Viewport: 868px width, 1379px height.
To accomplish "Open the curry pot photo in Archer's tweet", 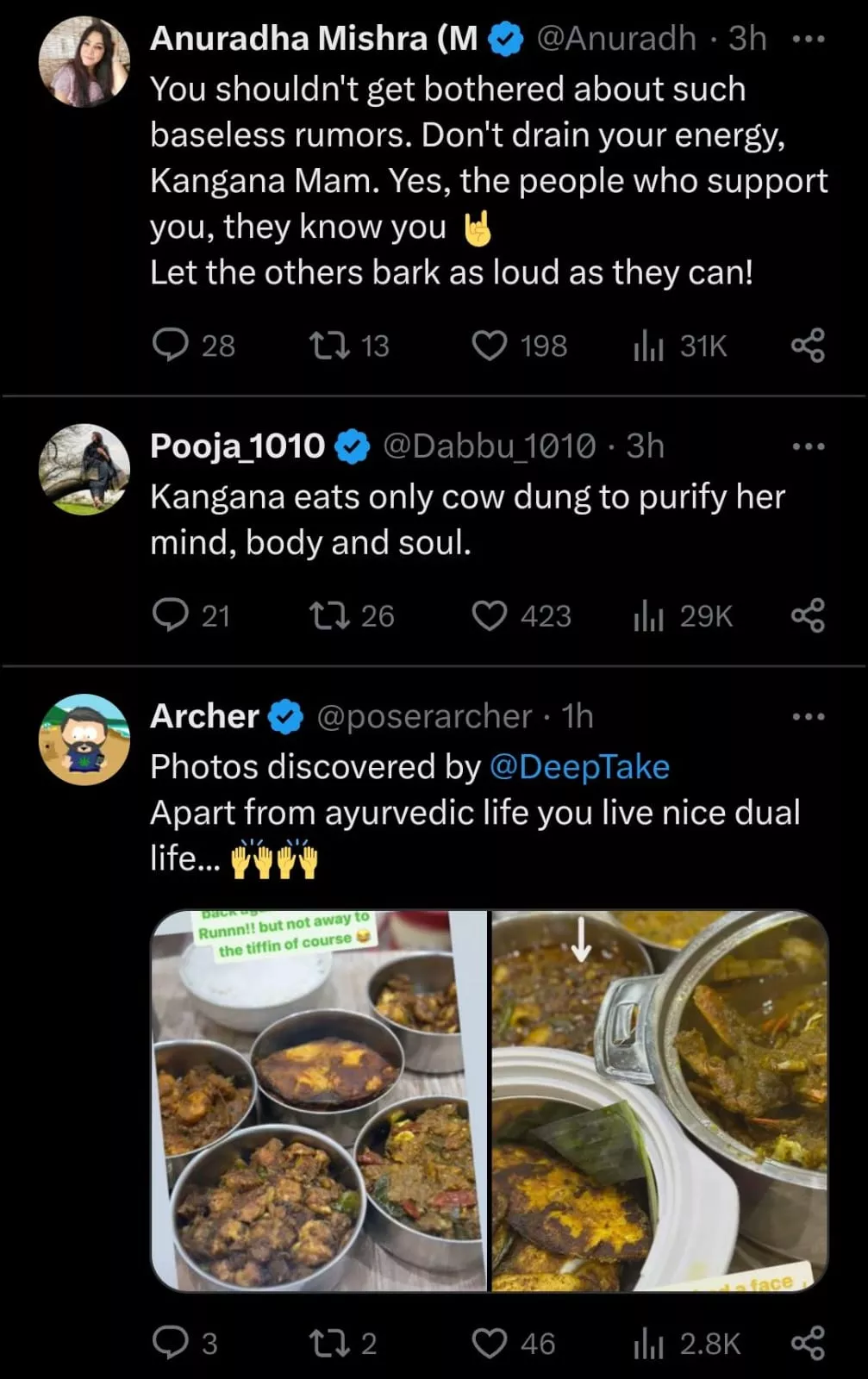I will tap(659, 1101).
